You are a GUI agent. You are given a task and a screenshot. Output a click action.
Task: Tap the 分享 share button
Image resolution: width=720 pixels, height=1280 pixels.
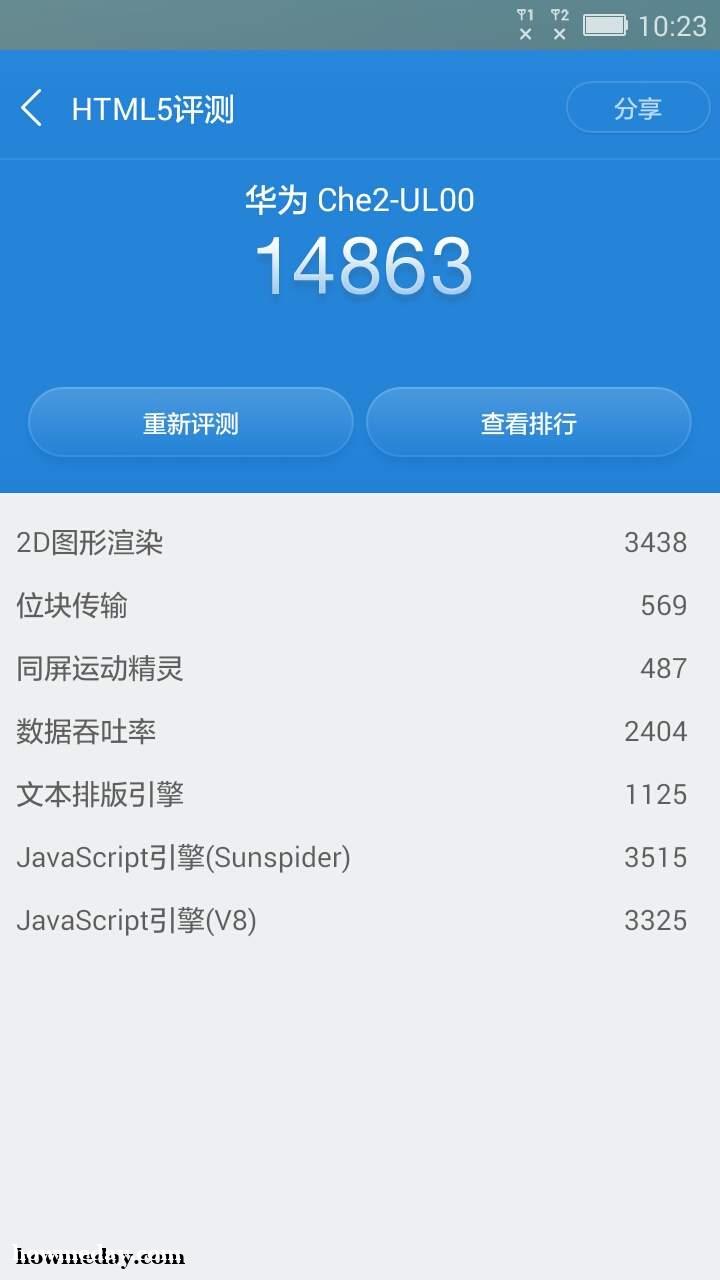point(638,108)
